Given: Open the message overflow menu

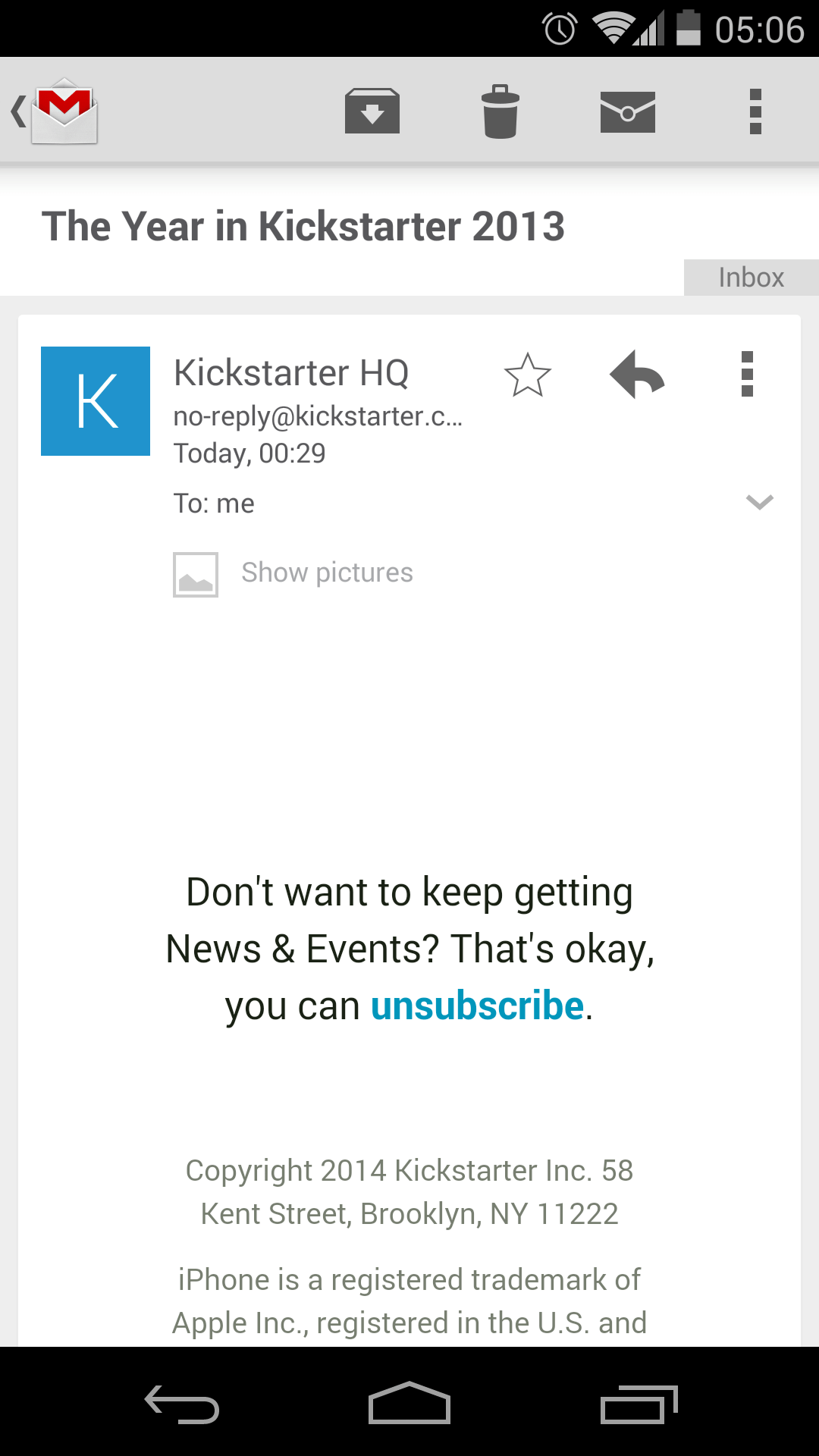Looking at the screenshot, I should coord(747,375).
